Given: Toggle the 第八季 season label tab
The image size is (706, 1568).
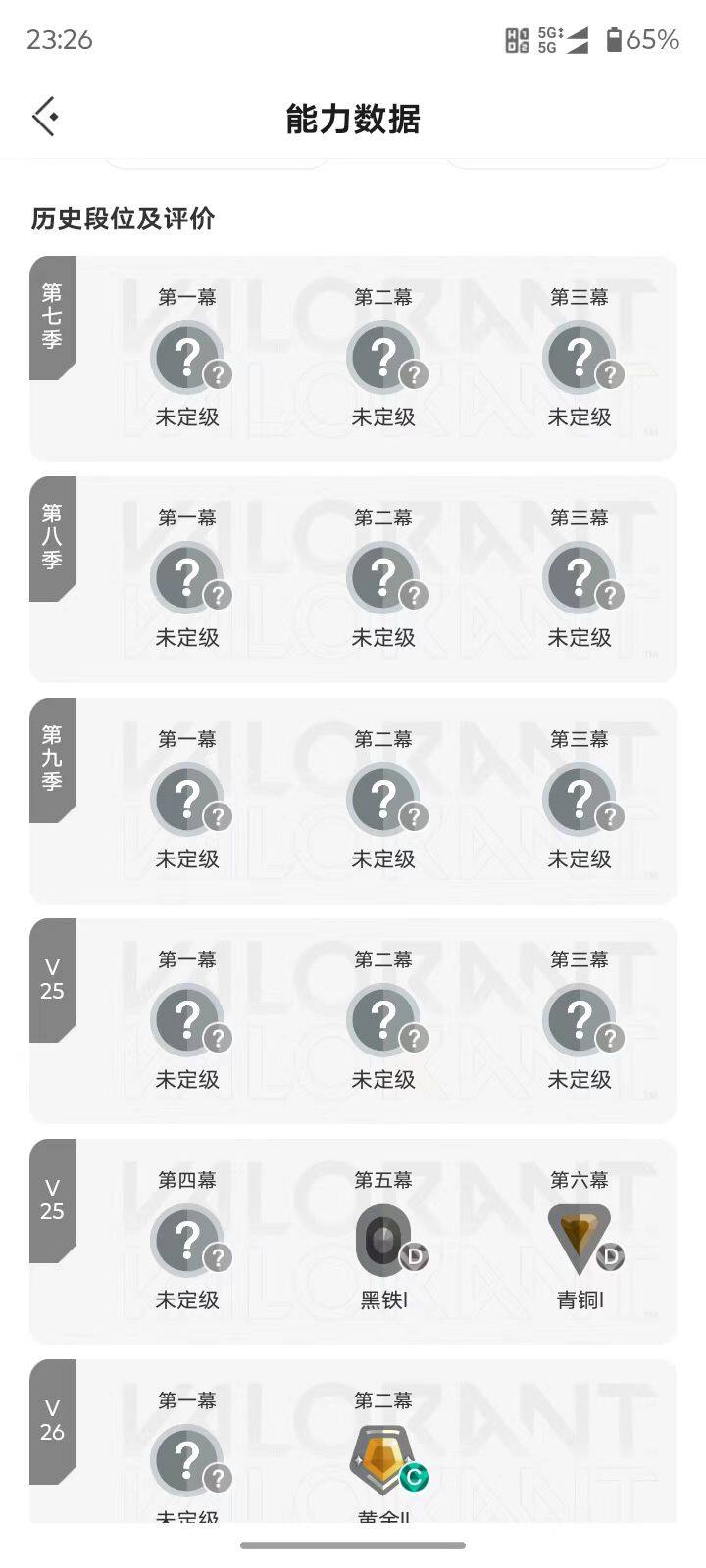Looking at the screenshot, I should [54, 537].
